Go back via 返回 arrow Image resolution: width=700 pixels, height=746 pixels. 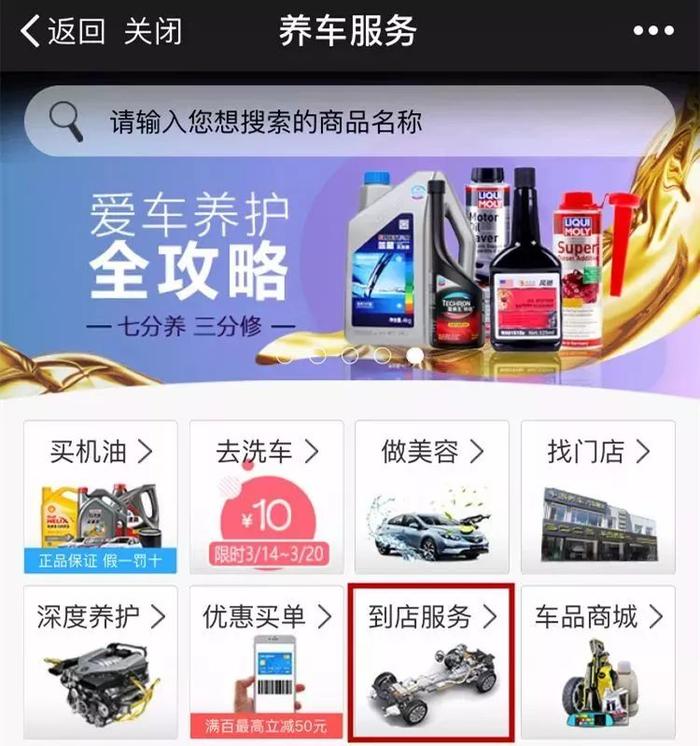point(62,31)
